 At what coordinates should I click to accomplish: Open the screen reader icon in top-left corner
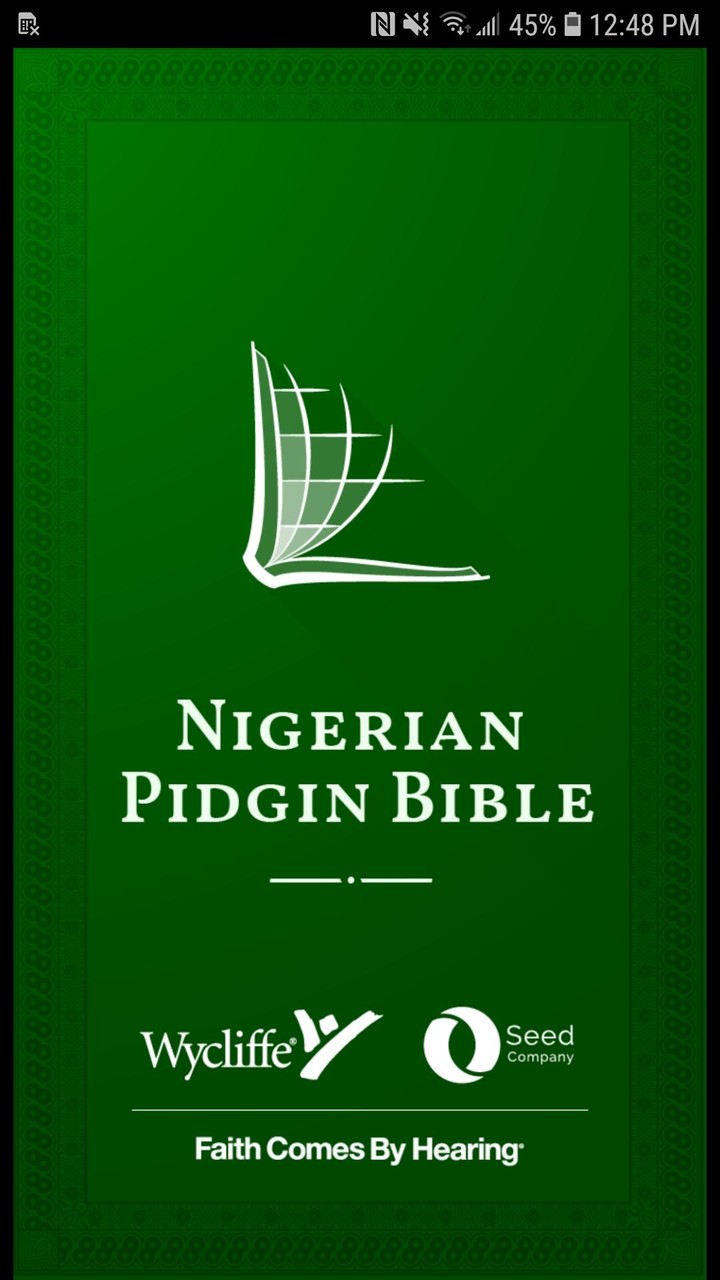tap(29, 25)
